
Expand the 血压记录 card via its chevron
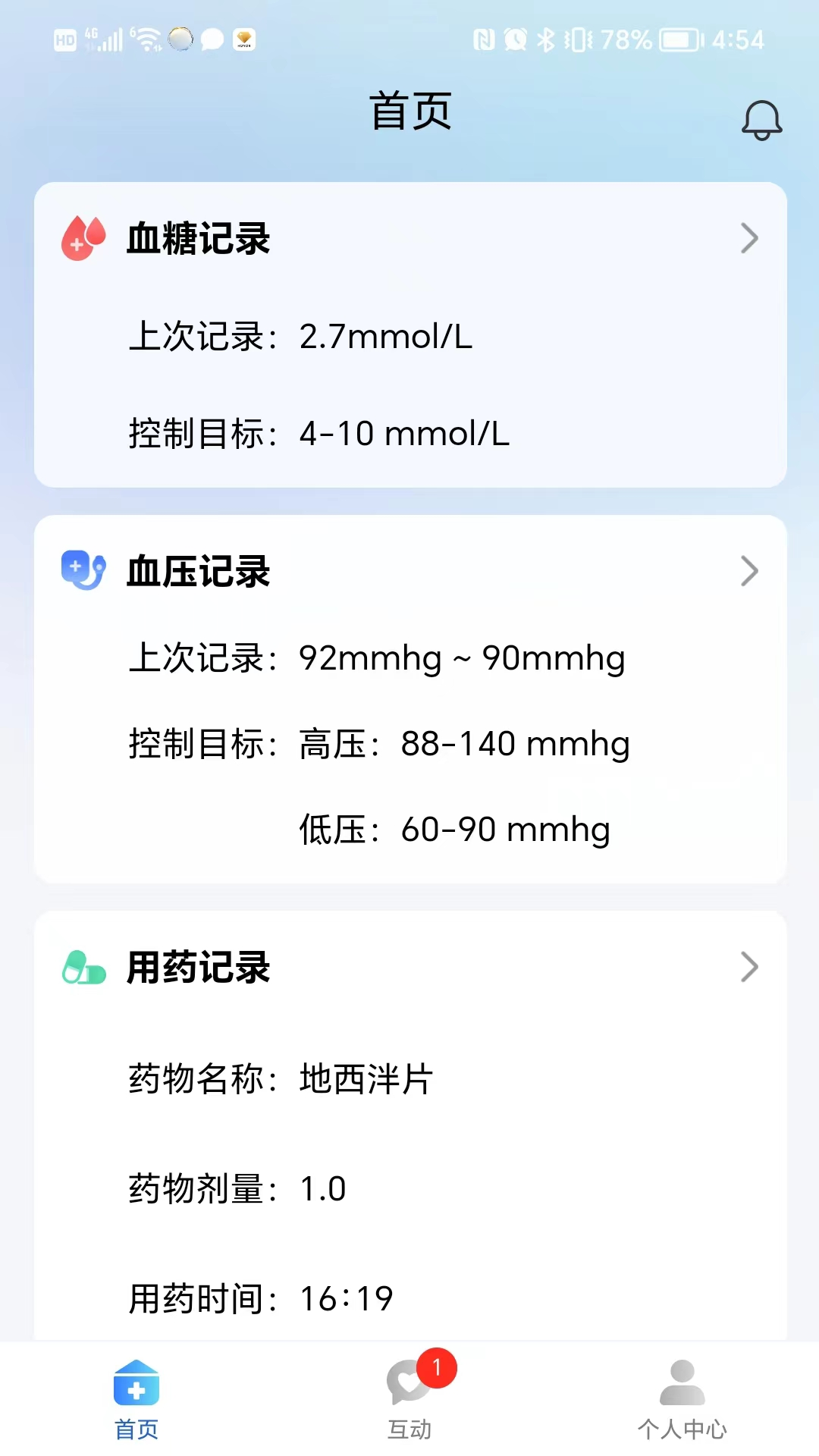click(749, 571)
